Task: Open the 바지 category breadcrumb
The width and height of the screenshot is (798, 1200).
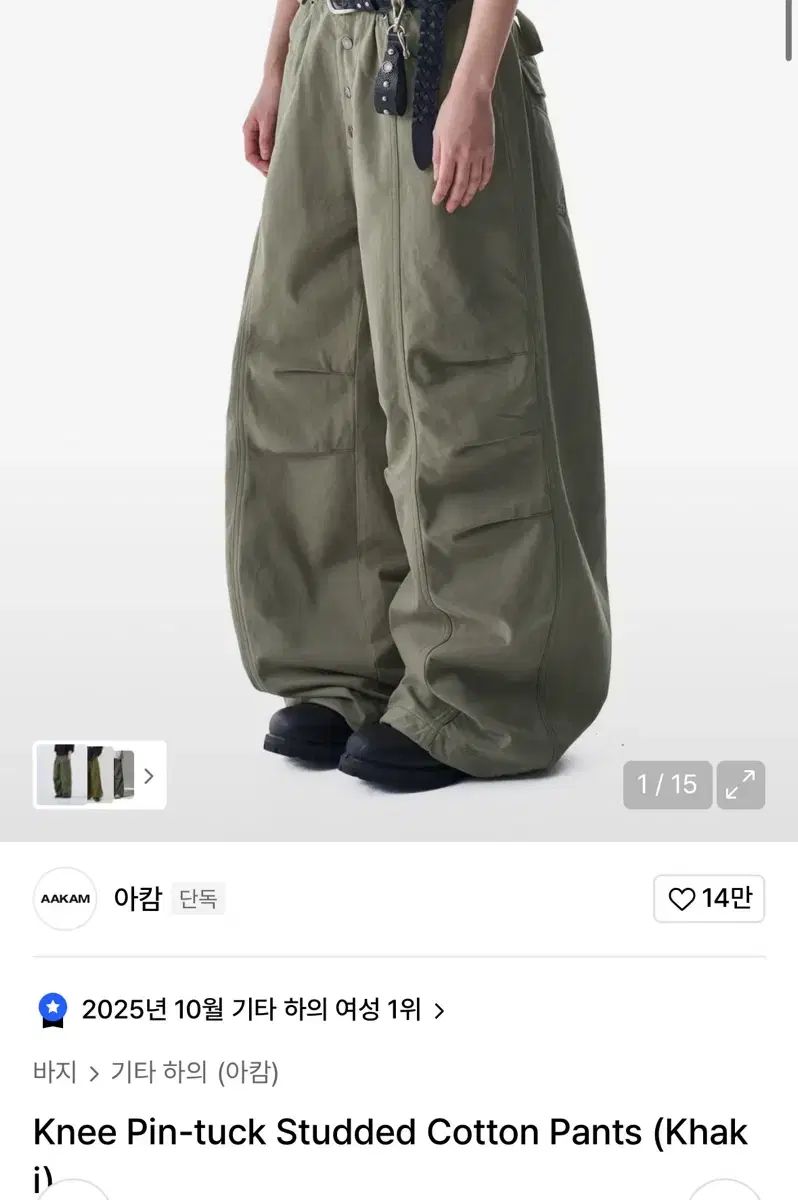Action: coord(53,1070)
